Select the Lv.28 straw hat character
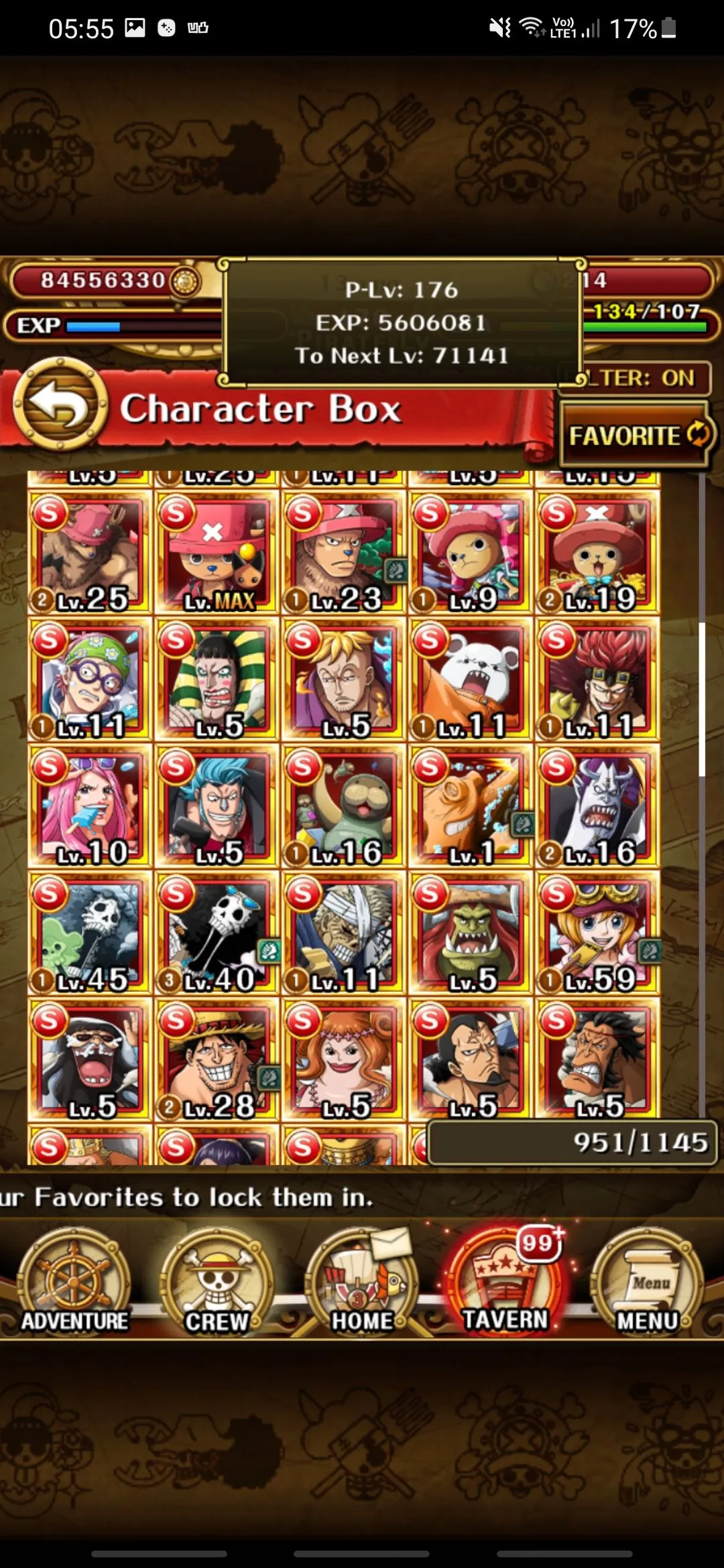Image resolution: width=724 pixels, height=1568 pixels. pyautogui.click(x=217, y=1060)
